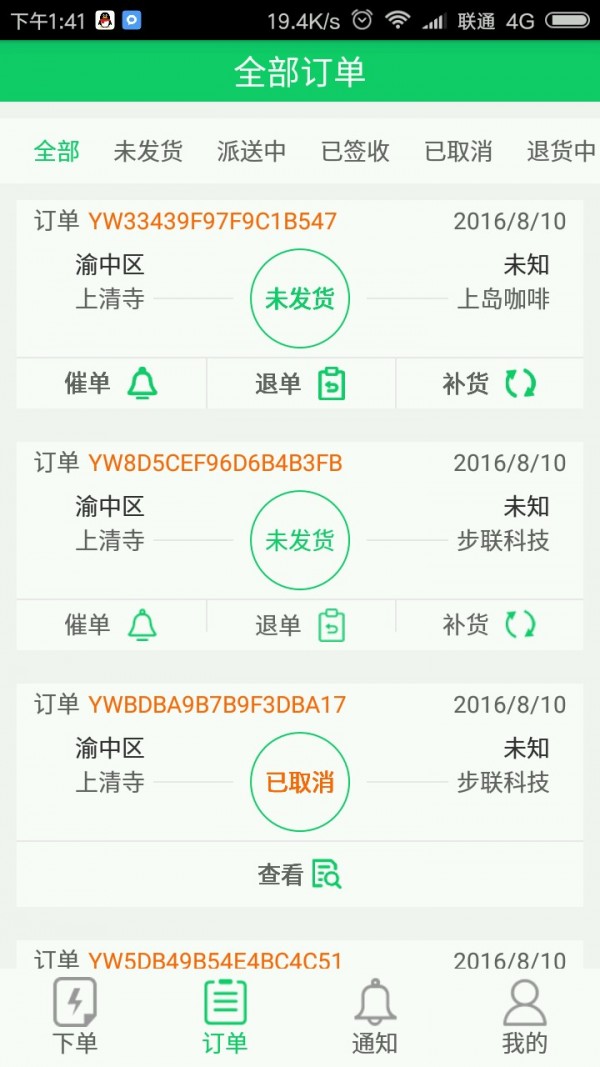Viewport: 600px width, 1067px height.
Task: Tap 补货 on the 上岛咖啡 order
Action: point(490,384)
